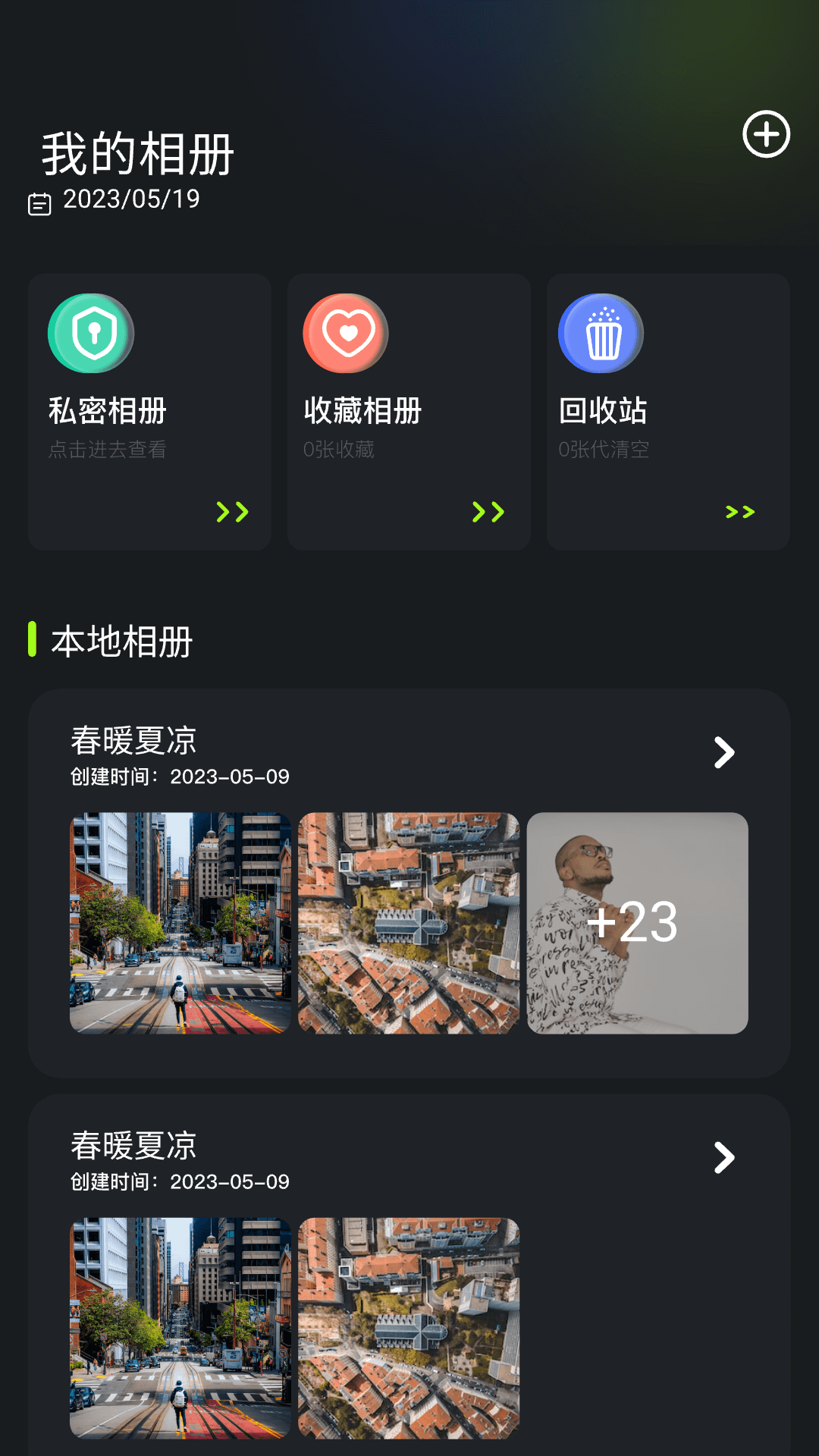Click the 我的相册 title
Screen dimensions: 819x1456
tap(136, 155)
